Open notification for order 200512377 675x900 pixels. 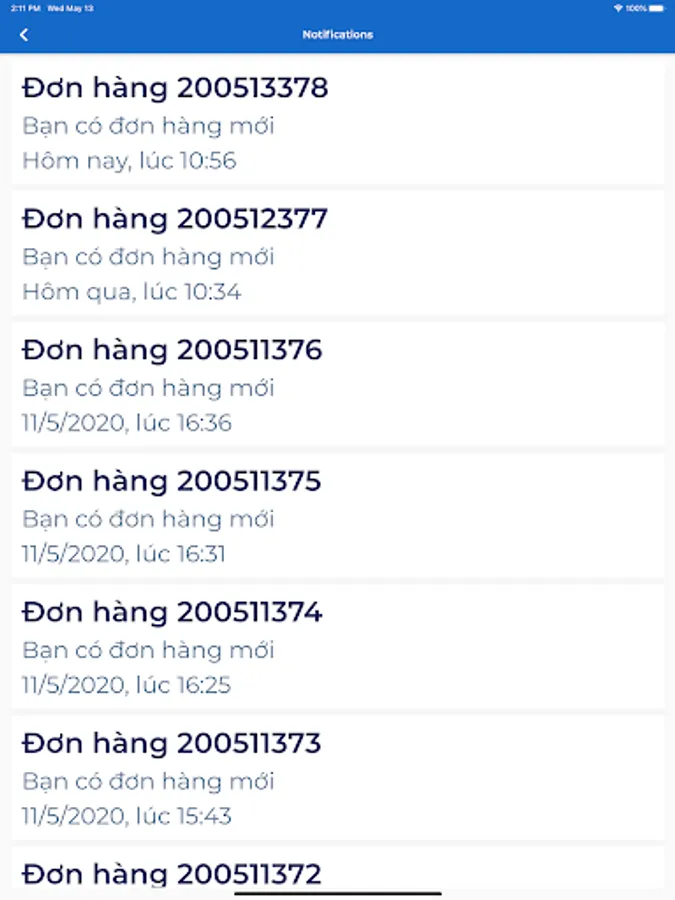[x=337, y=254]
